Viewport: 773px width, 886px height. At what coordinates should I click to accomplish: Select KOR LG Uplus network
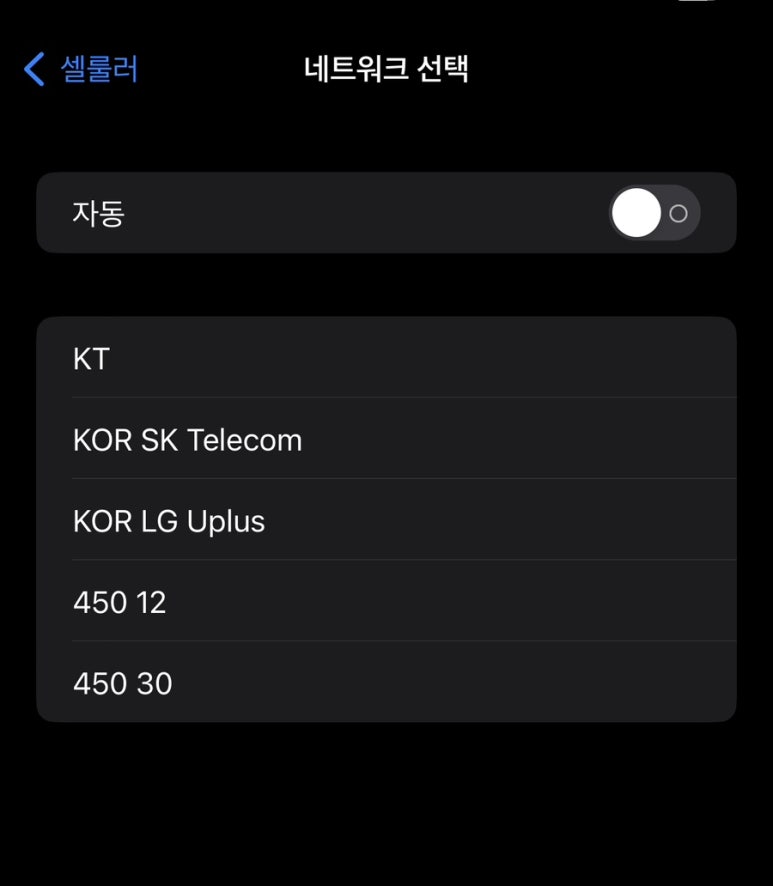(x=386, y=520)
